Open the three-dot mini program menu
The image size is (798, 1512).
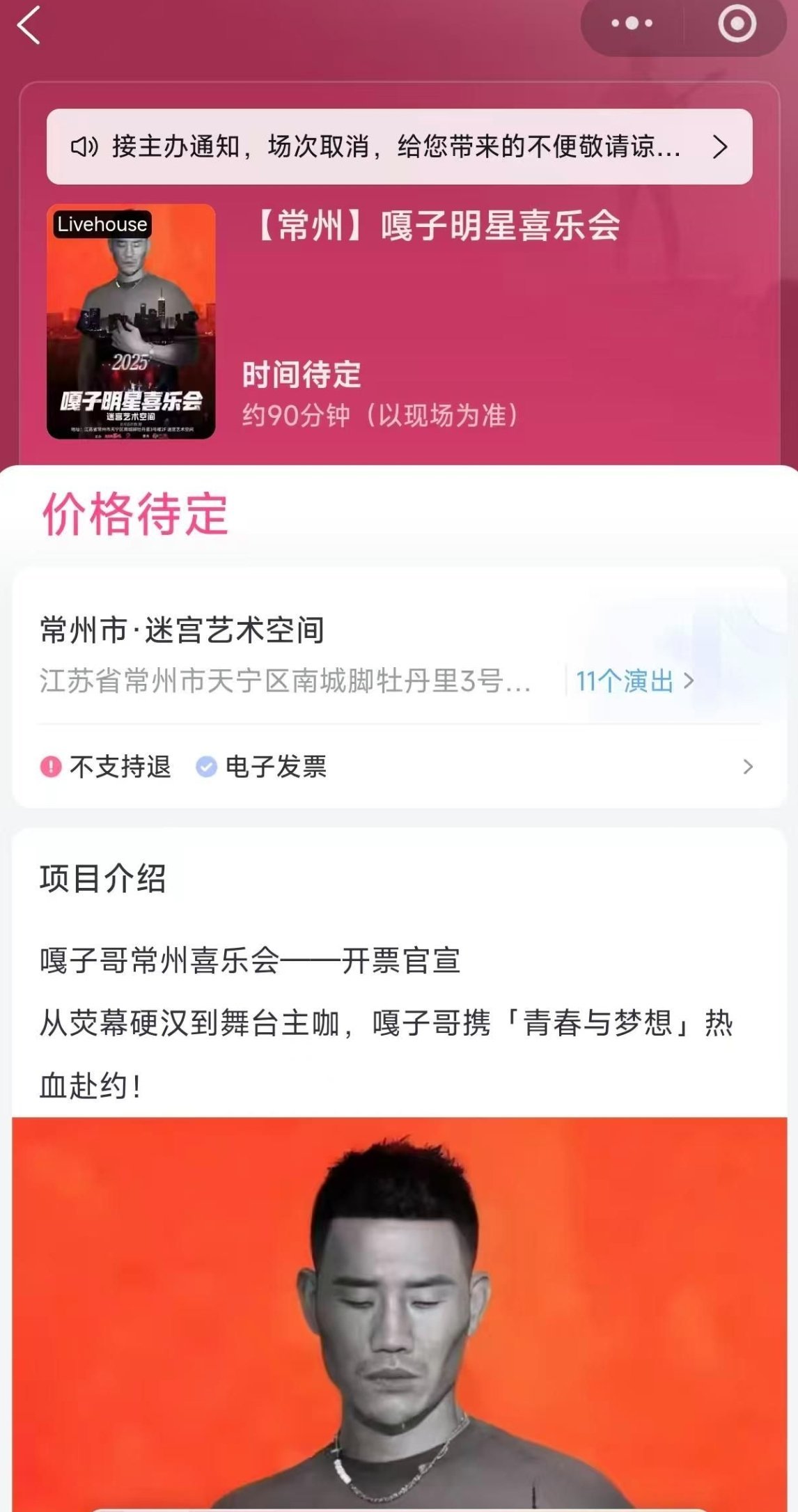click(x=632, y=24)
